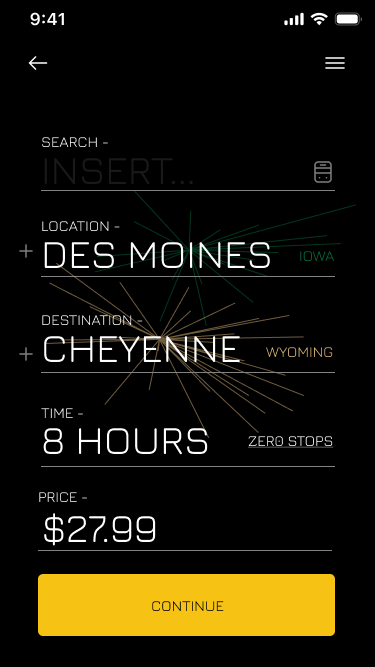This screenshot has width=375, height=667.
Task: Open the Zero Stops link
Action: click(290, 442)
